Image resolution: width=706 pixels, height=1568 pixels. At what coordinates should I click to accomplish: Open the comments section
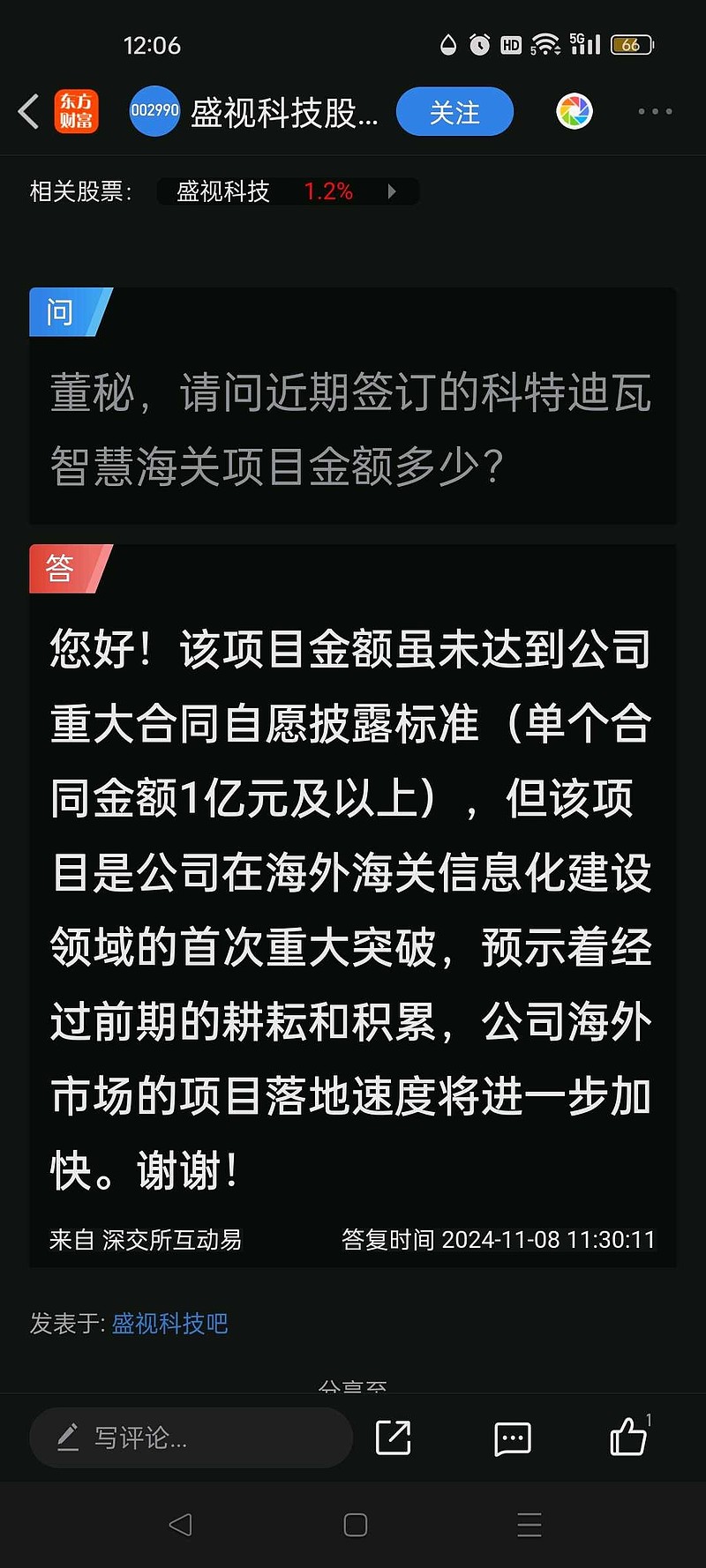point(512,1437)
